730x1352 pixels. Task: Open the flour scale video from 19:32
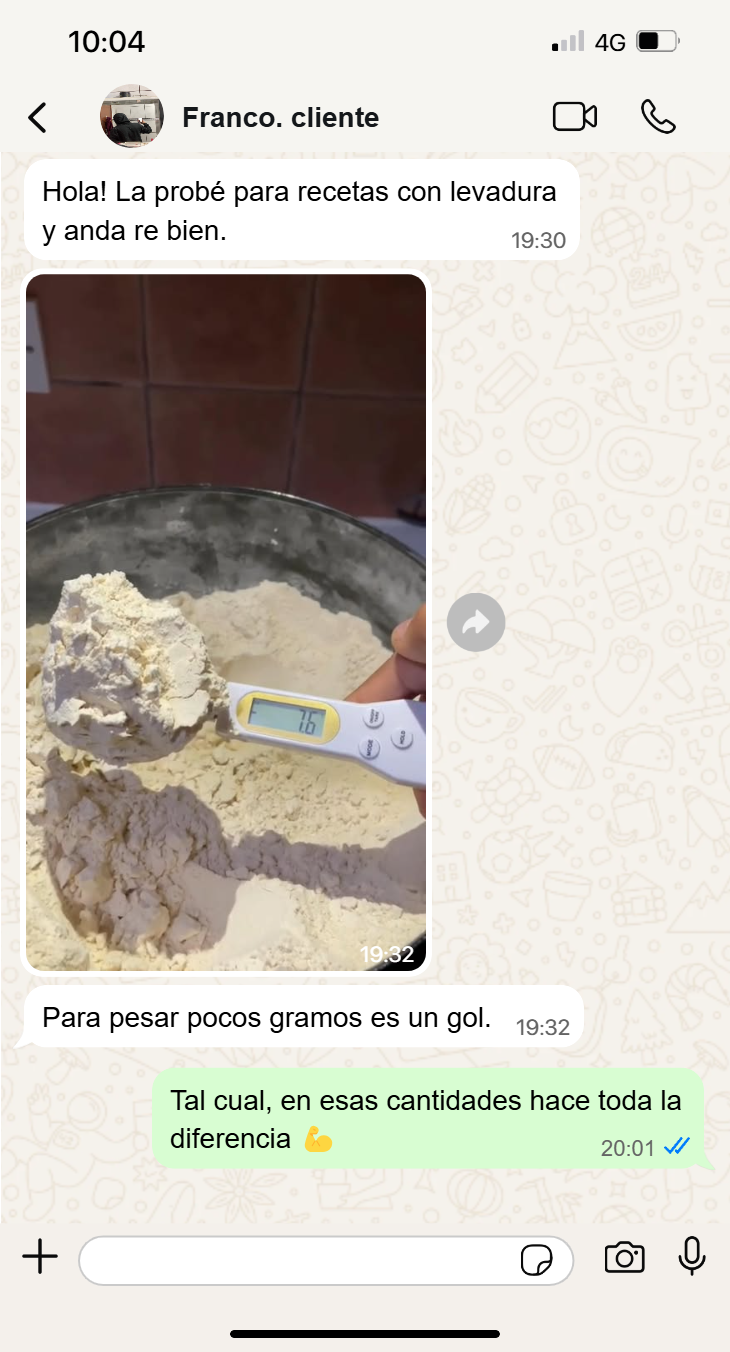point(226,622)
